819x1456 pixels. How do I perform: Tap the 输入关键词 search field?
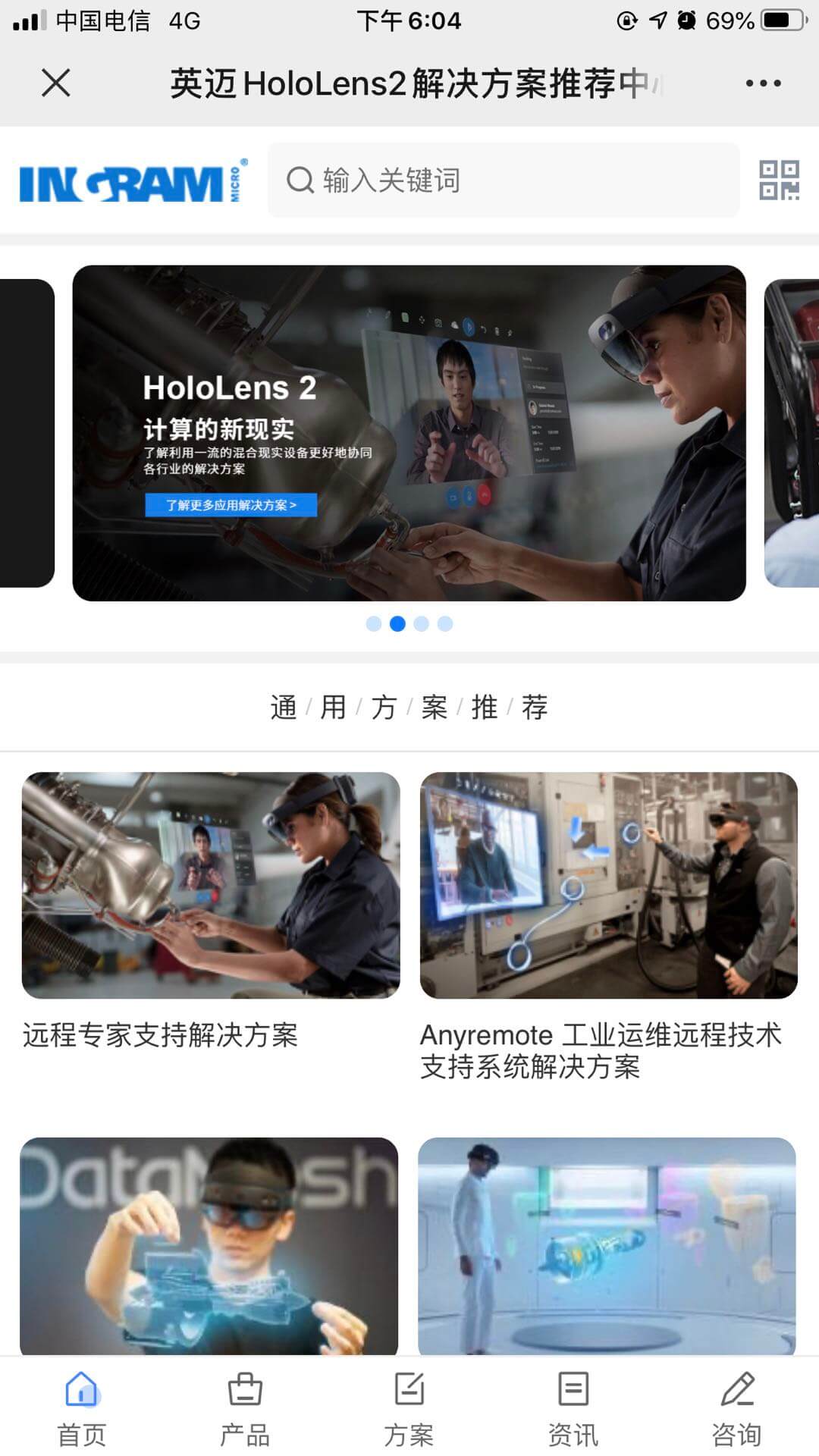pyautogui.click(x=503, y=180)
